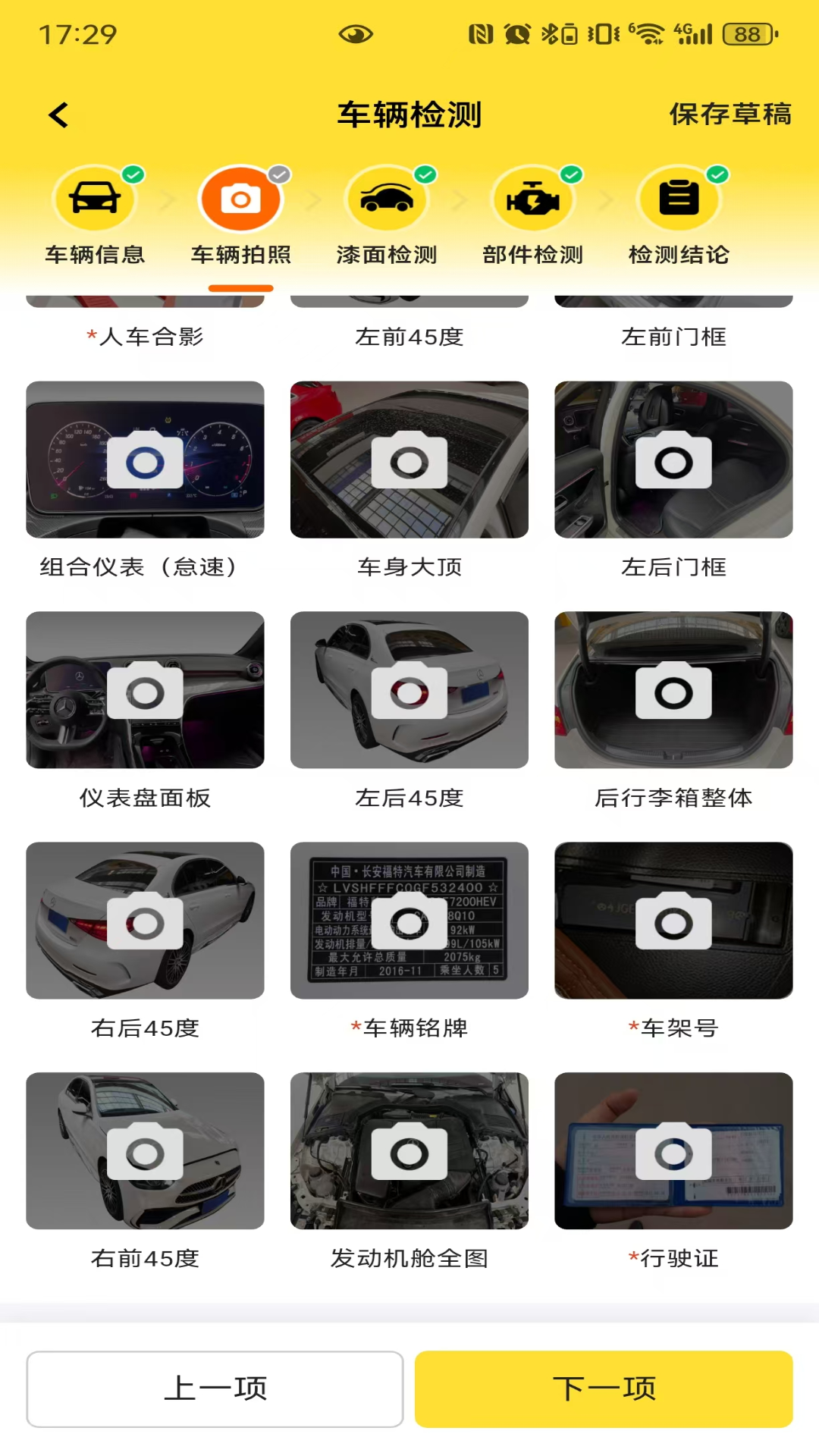The width and height of the screenshot is (819, 1456).
Task: Open the 漆面检测 paint inspection icon
Action: pyautogui.click(x=387, y=199)
